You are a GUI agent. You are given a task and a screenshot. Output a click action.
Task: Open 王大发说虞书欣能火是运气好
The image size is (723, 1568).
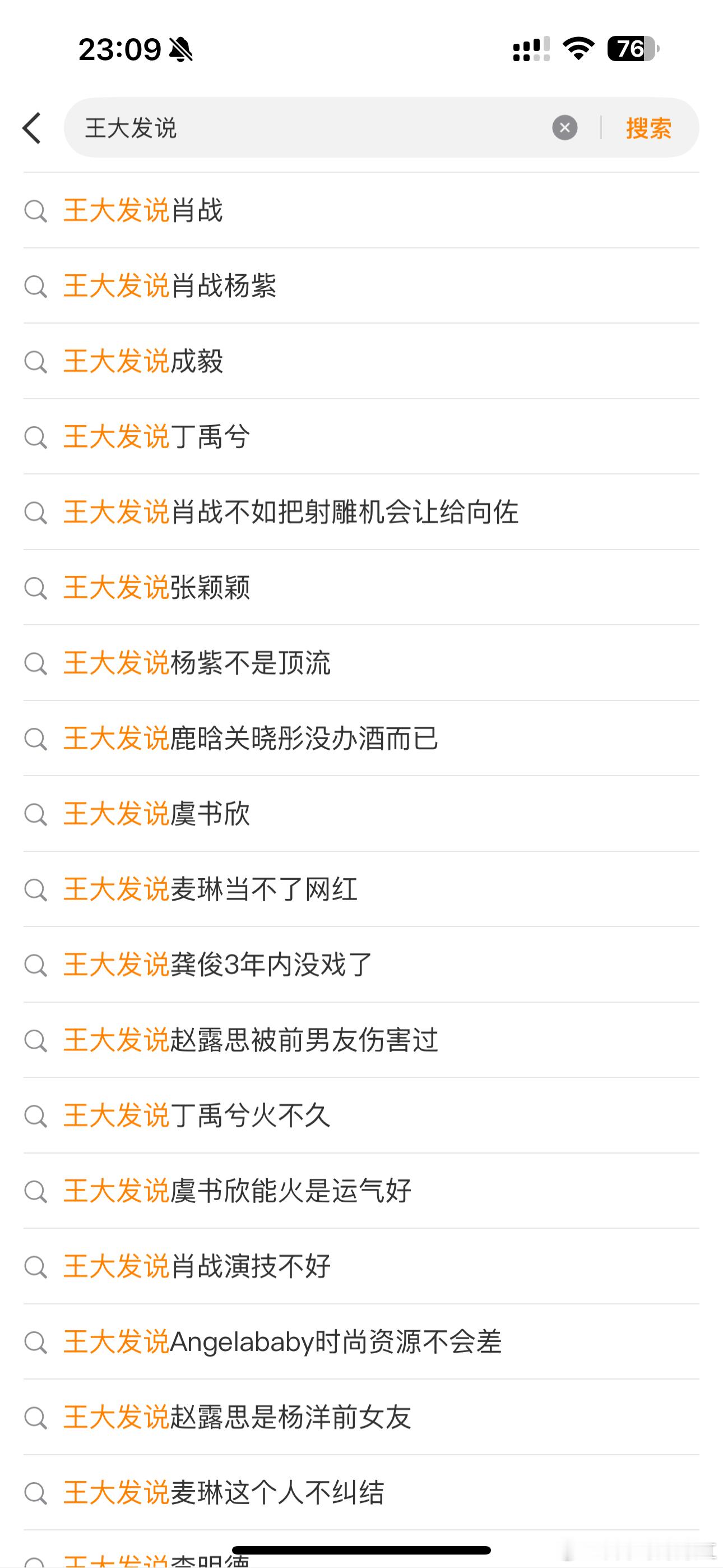pyautogui.click(x=361, y=1192)
